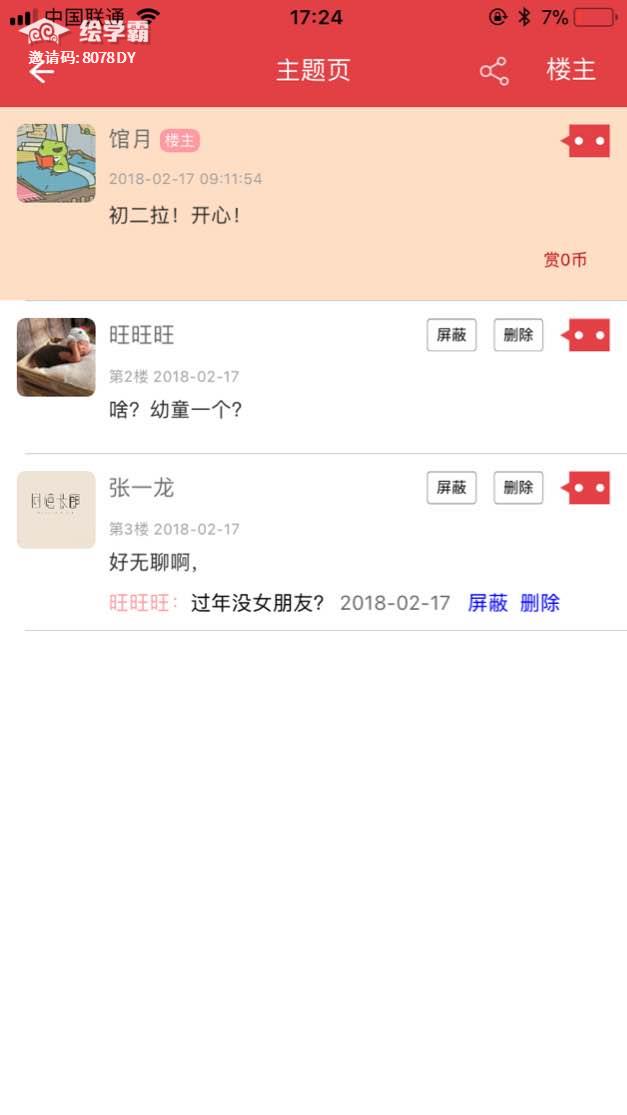627x1115 pixels.
Task: Reply to 馆月's post via comment icon
Action: click(587, 141)
